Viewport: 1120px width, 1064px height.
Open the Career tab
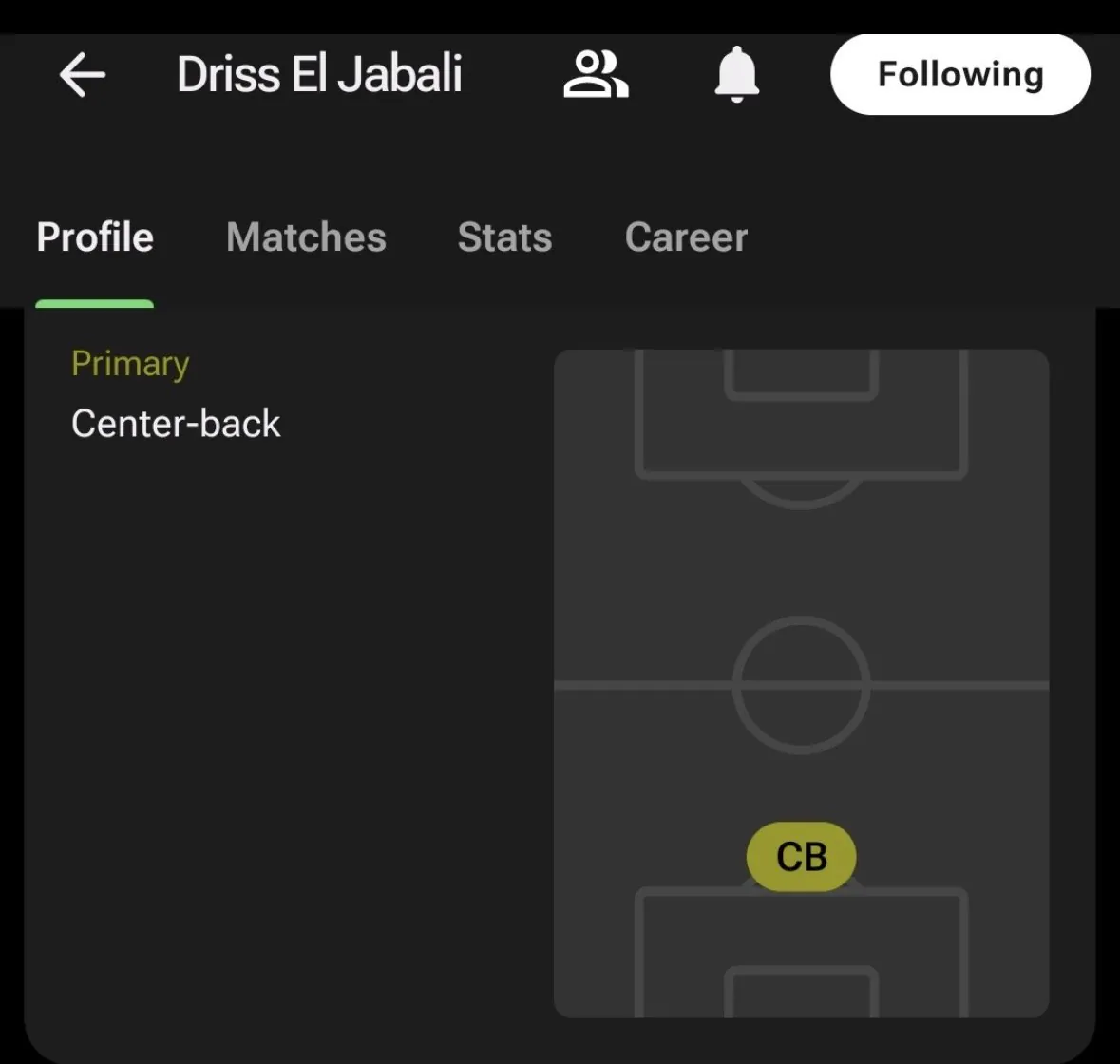[686, 237]
